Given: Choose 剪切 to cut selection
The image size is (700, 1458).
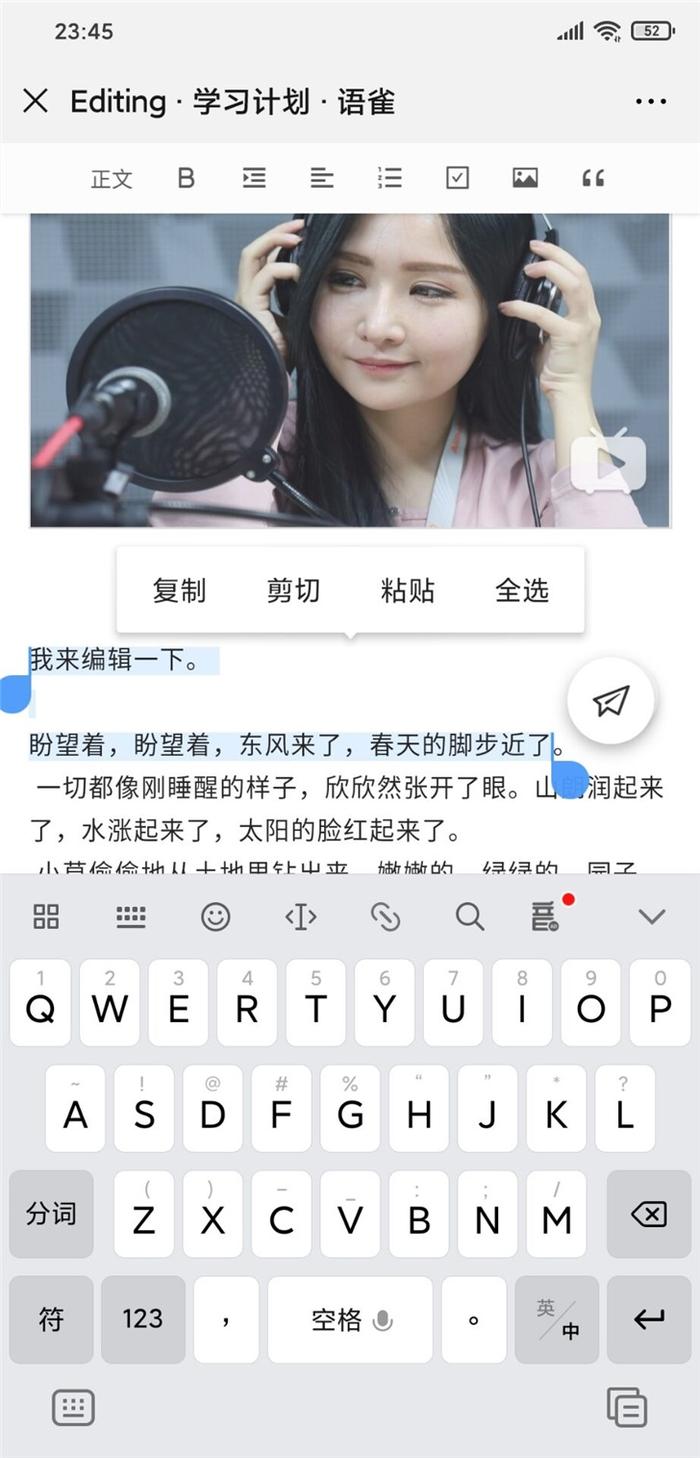Looking at the screenshot, I should point(293,590).
